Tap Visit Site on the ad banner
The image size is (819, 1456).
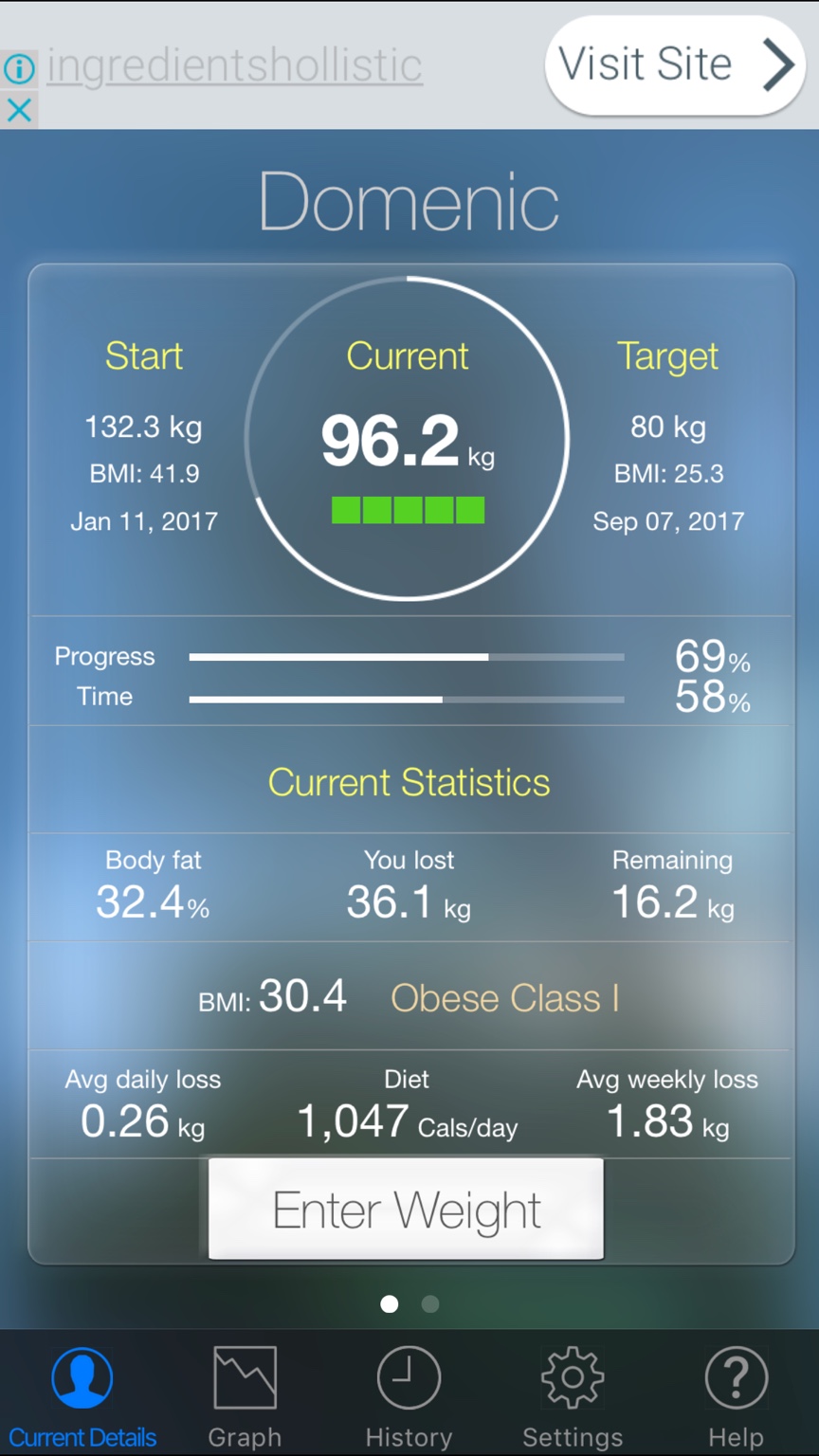(675, 64)
